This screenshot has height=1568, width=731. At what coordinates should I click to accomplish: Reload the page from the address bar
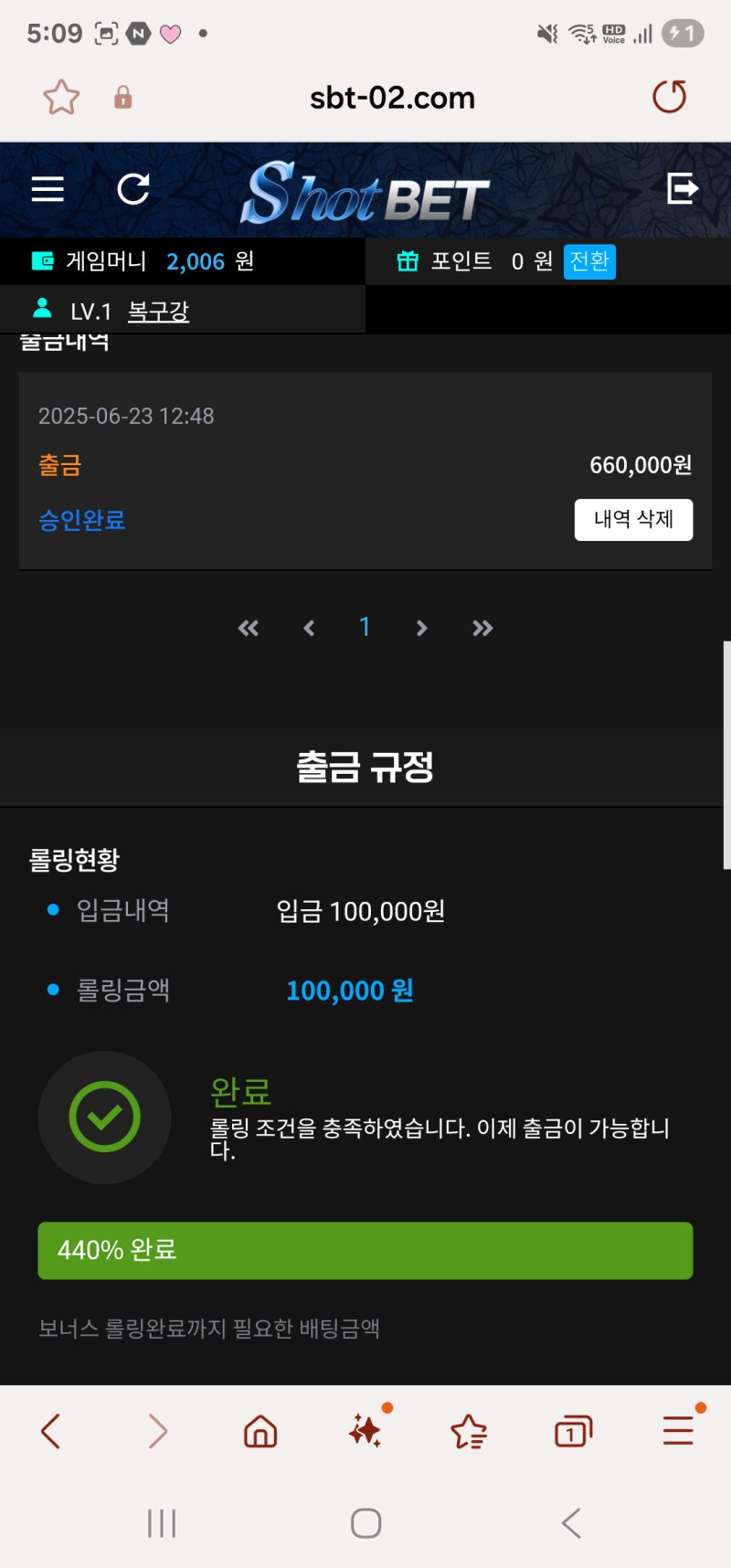[669, 97]
